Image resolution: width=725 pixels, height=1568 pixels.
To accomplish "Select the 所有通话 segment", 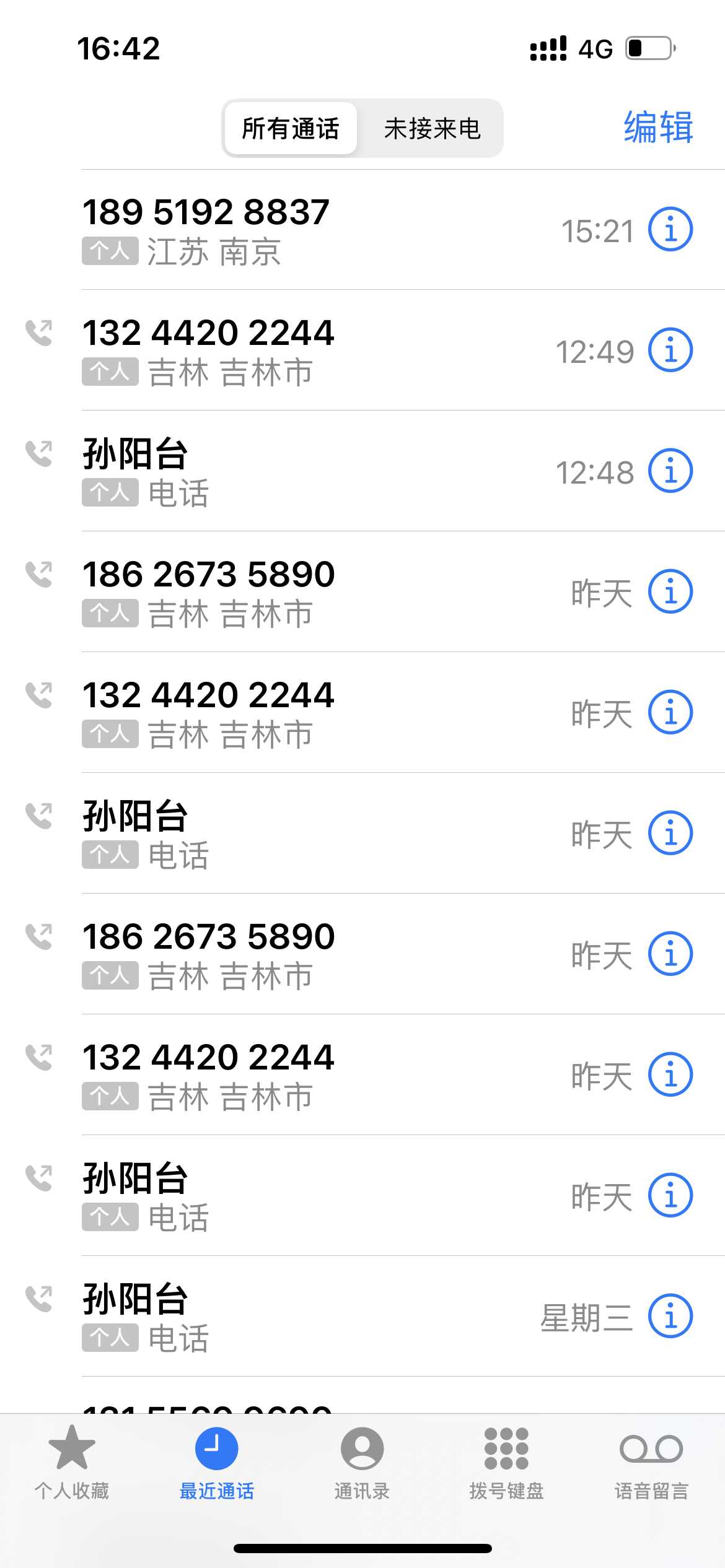I will pos(291,129).
